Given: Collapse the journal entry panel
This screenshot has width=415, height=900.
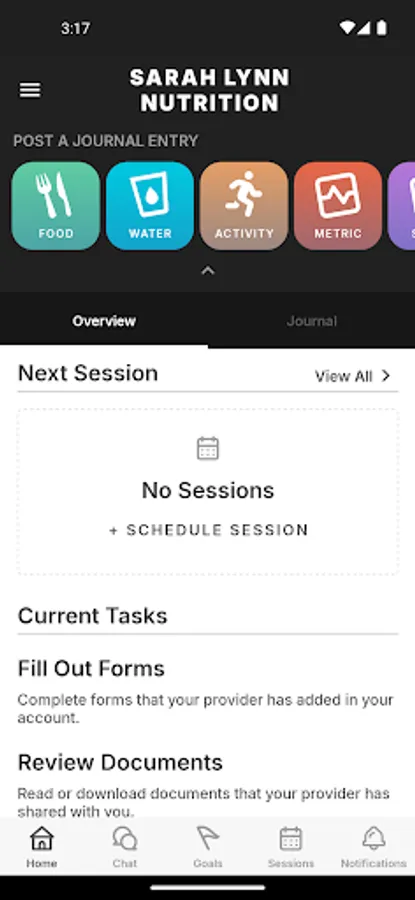Looking at the screenshot, I should click(208, 270).
